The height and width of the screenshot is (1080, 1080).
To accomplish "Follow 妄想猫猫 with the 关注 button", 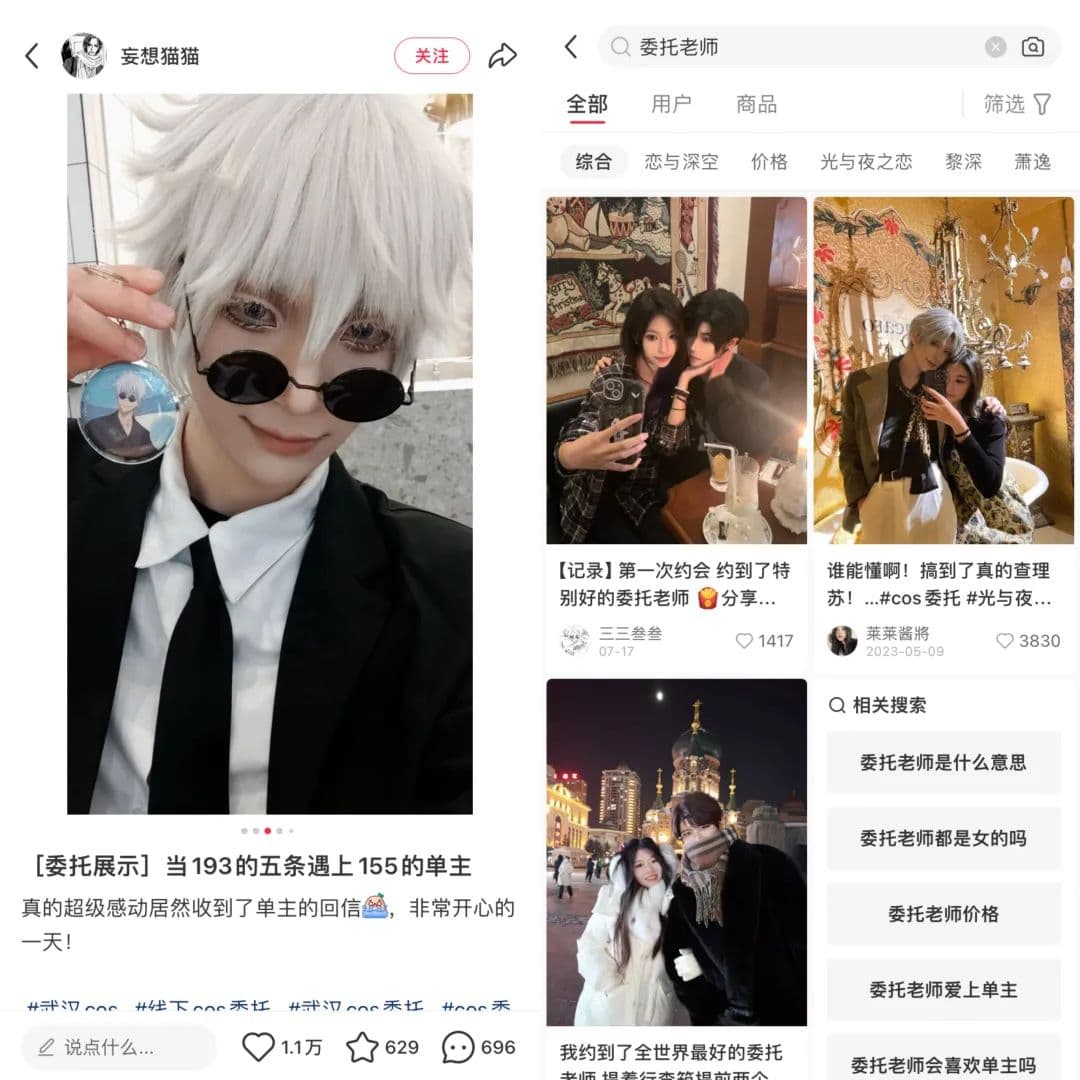I will (431, 56).
